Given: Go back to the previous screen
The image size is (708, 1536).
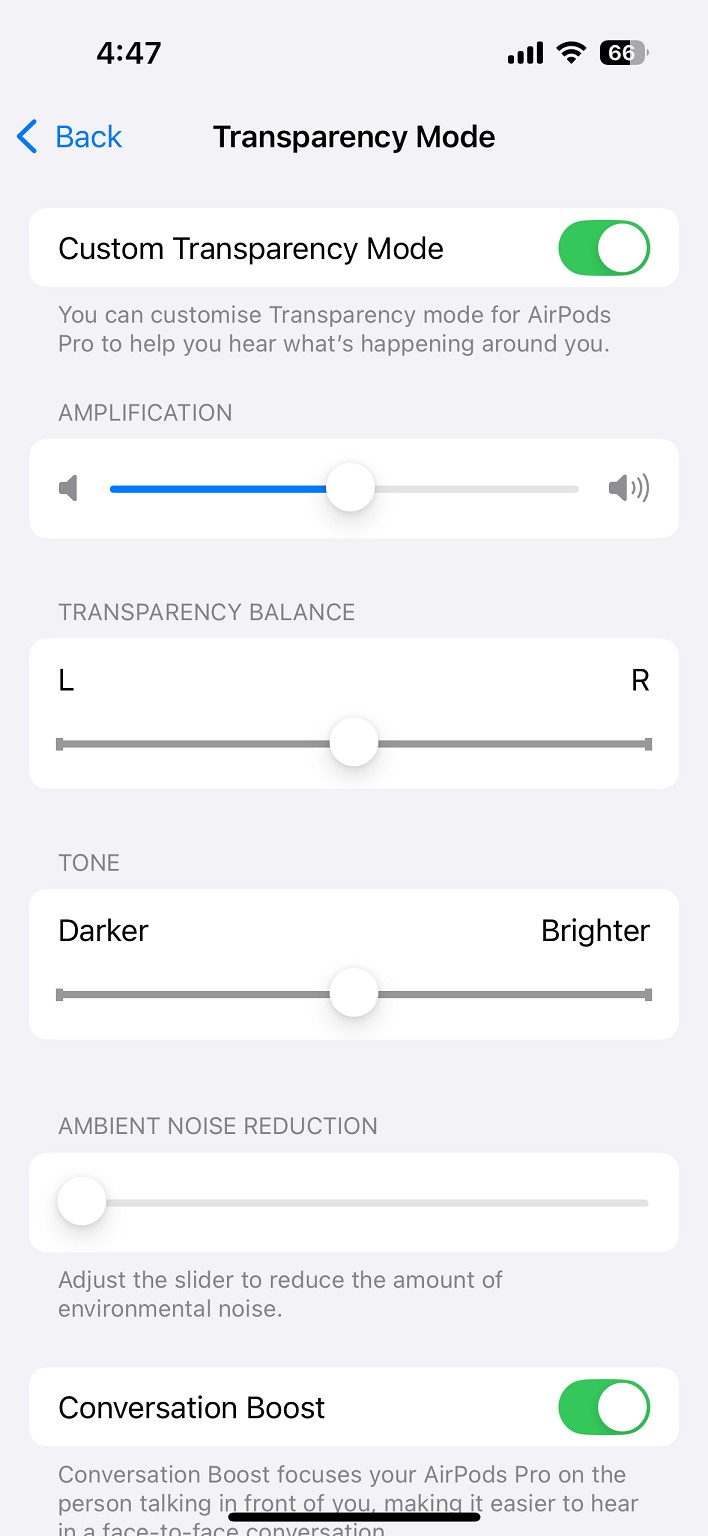Looking at the screenshot, I should click(70, 137).
